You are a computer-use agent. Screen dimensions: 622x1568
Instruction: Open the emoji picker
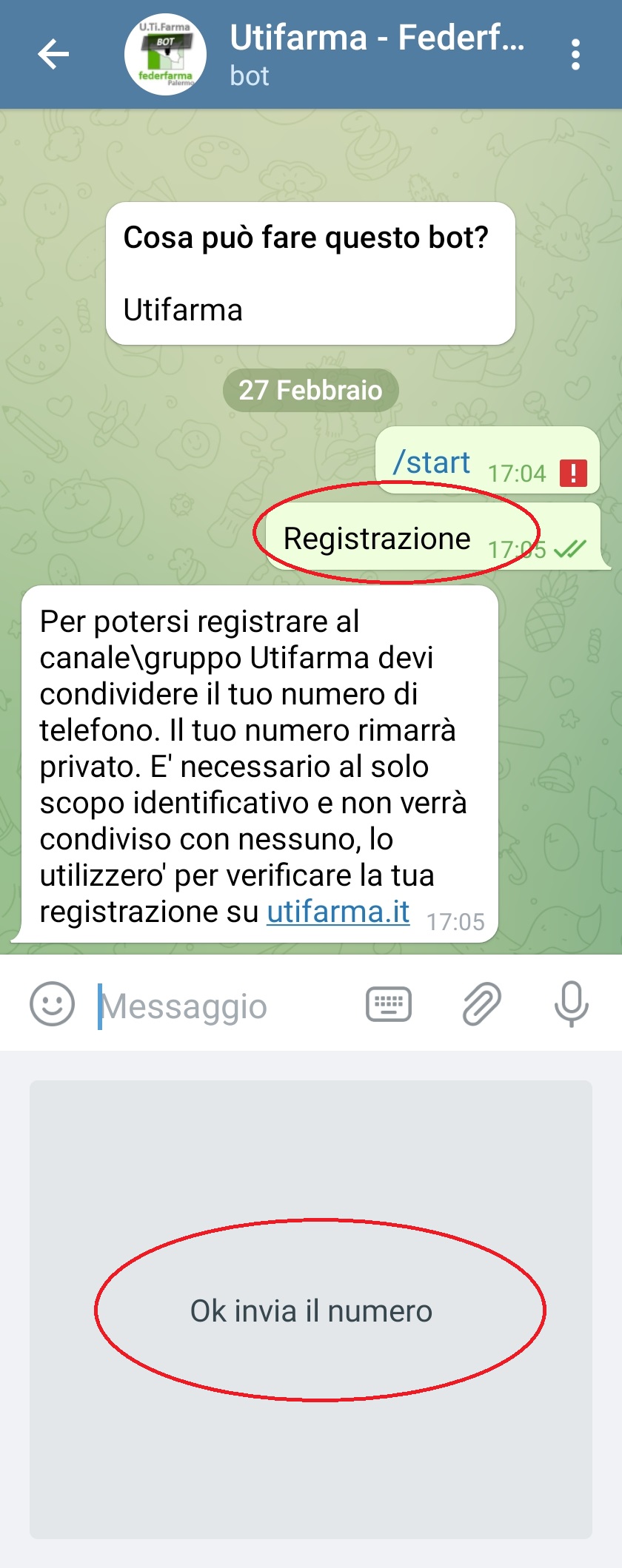[52, 1004]
